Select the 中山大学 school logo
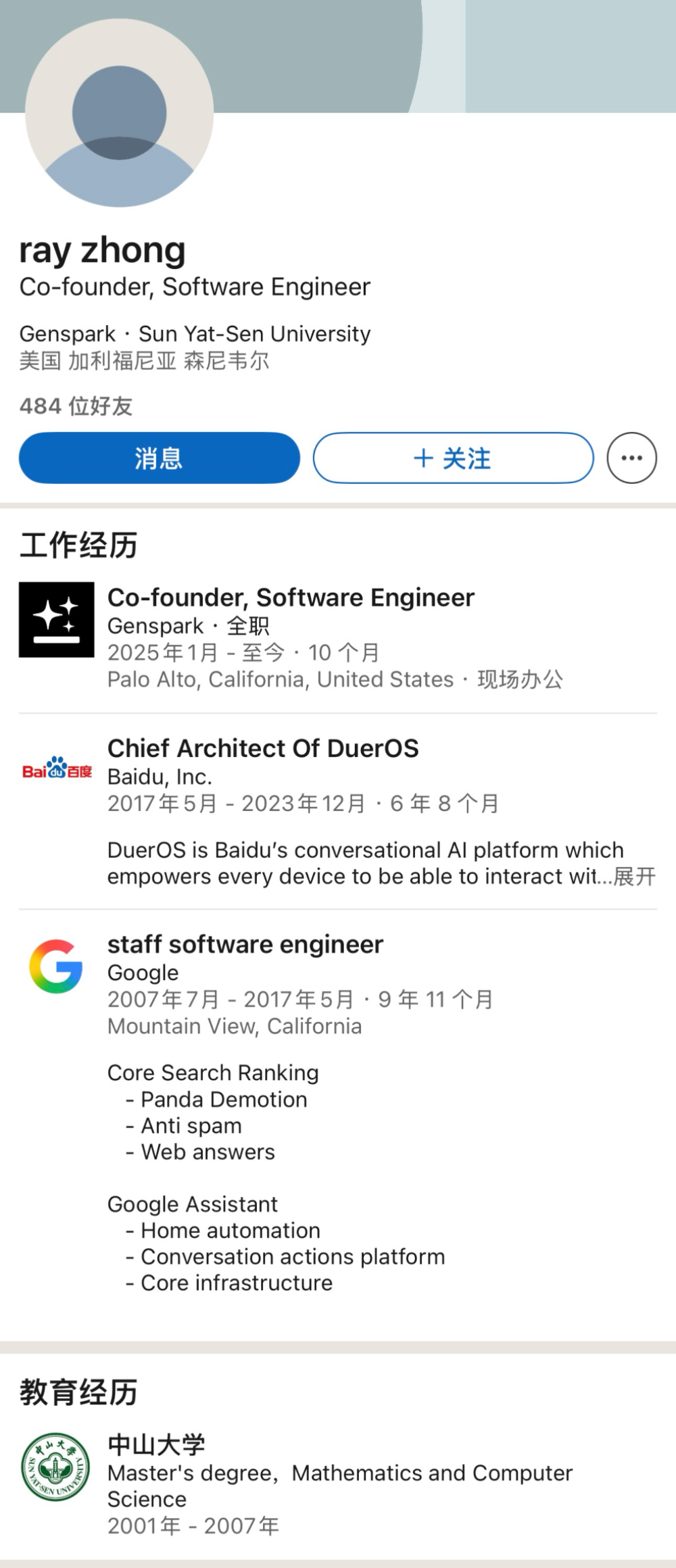Image resolution: width=676 pixels, height=1568 pixels. 57,1467
